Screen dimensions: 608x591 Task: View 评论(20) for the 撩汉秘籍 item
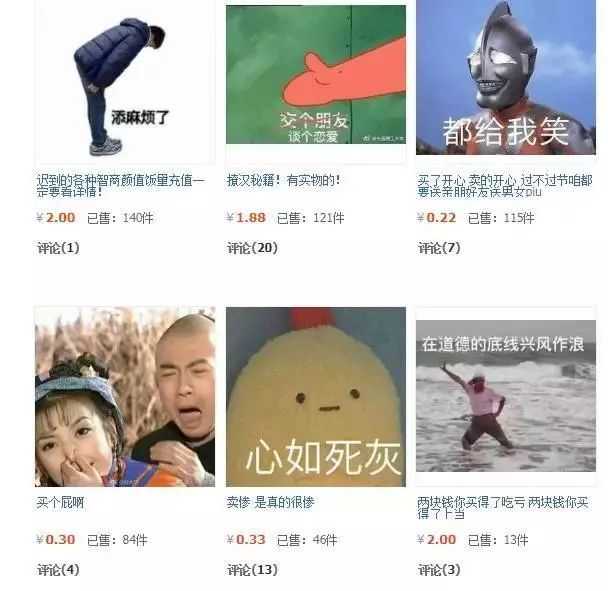[x=252, y=248]
